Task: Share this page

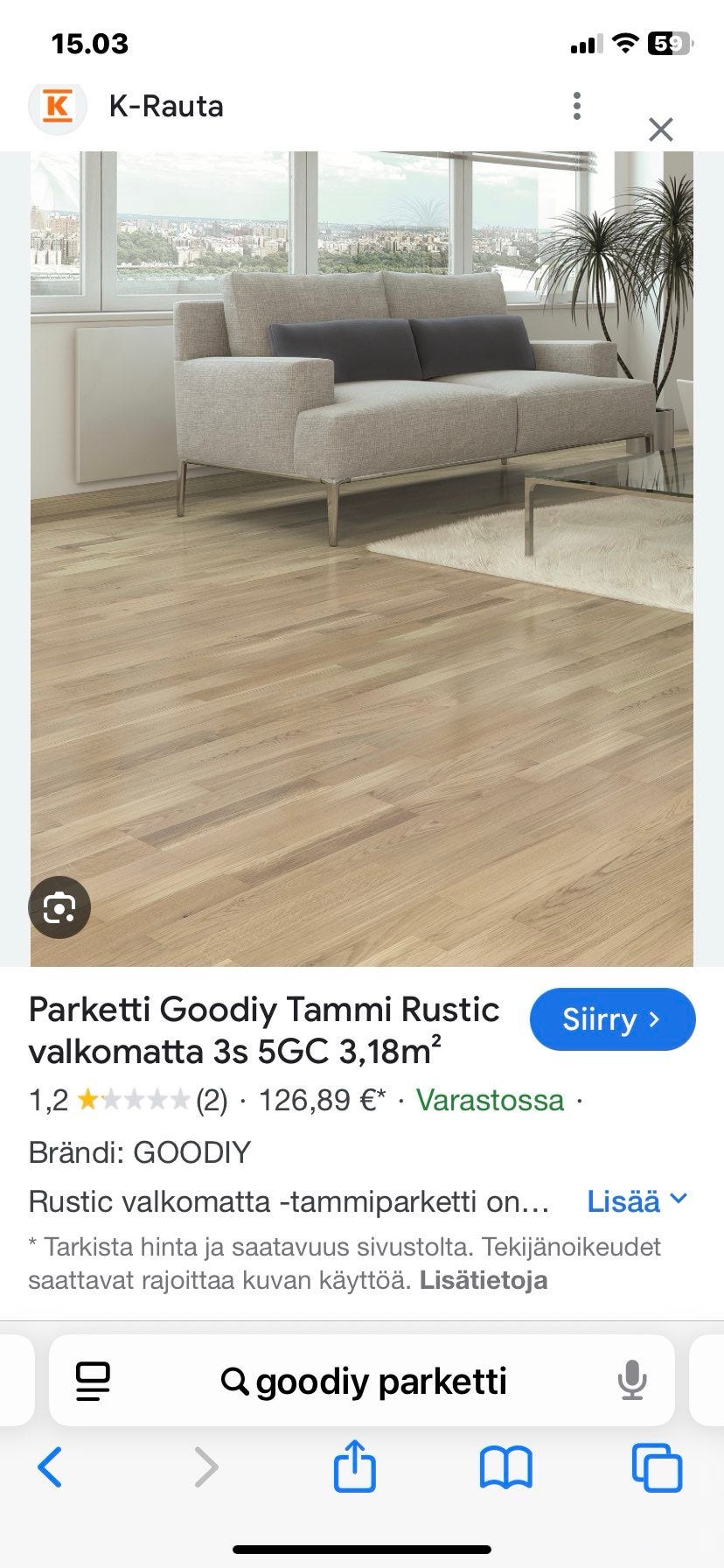Action: pos(355,1466)
